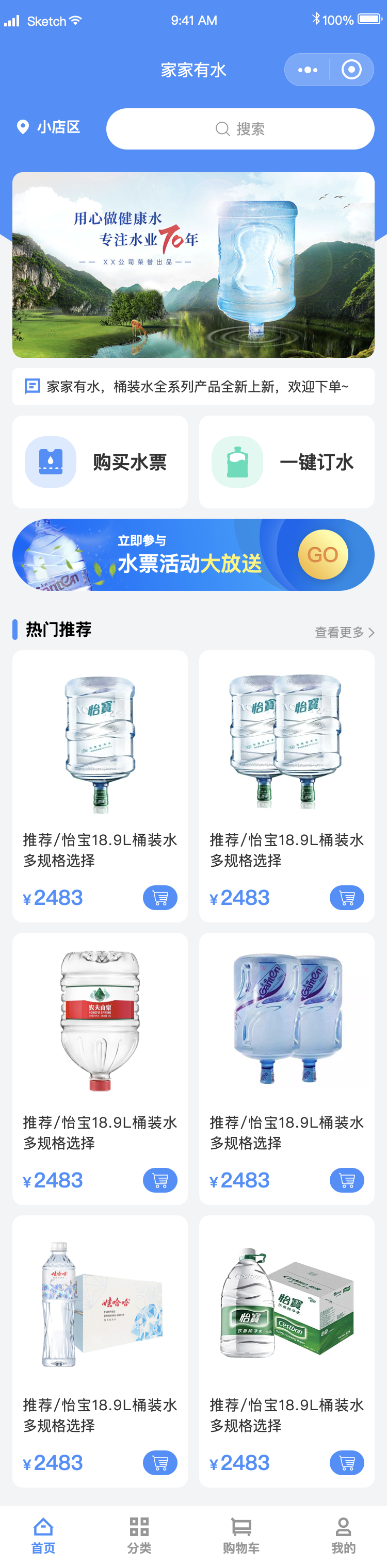Open the 家家有水 announcement notice
387x1568 pixels.
193,387
